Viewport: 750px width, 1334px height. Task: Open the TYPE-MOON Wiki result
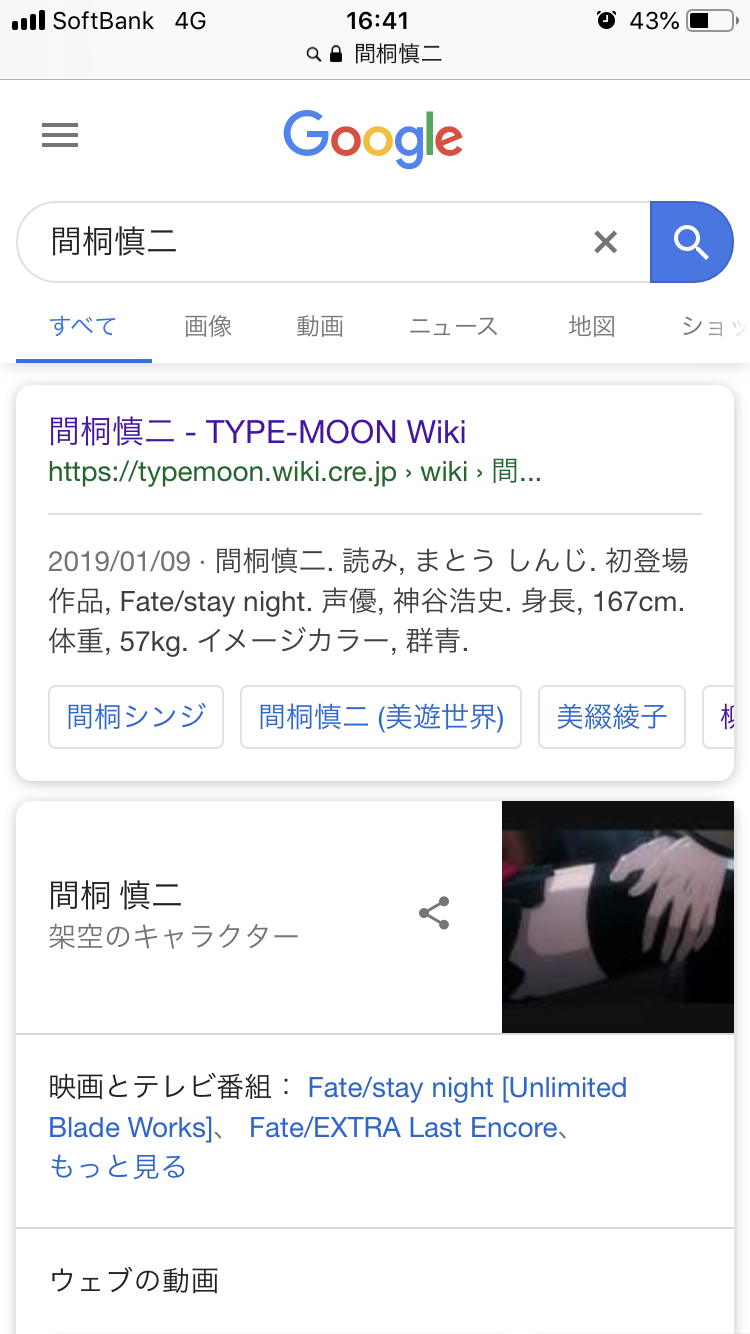(257, 432)
